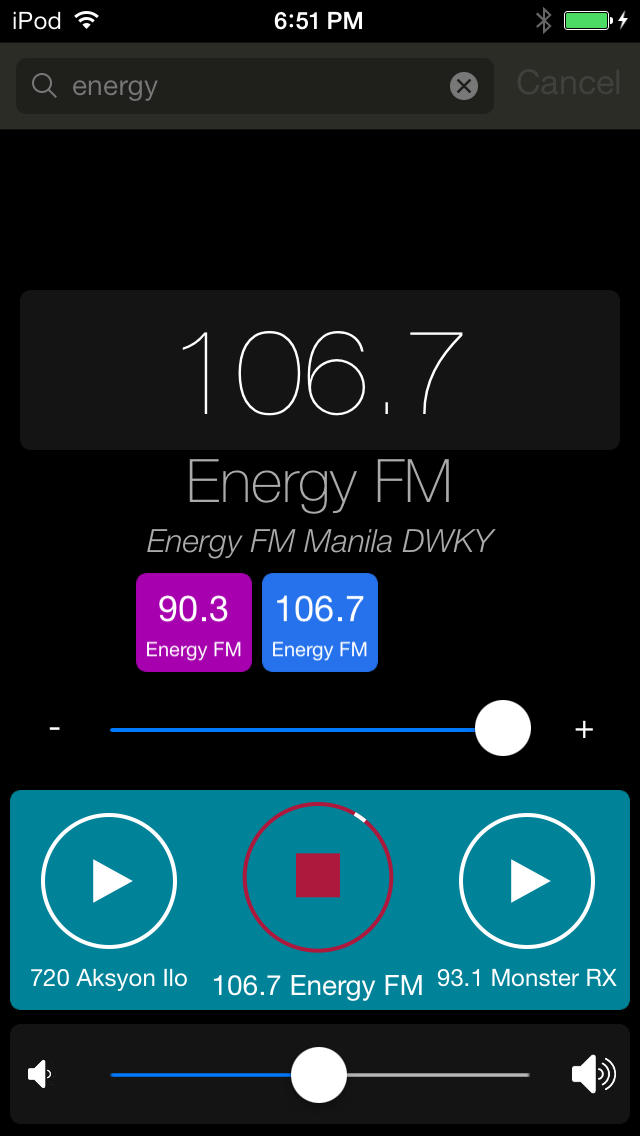640x1136 pixels.
Task: Increase frequency with the plus button
Action: pyautogui.click(x=584, y=730)
